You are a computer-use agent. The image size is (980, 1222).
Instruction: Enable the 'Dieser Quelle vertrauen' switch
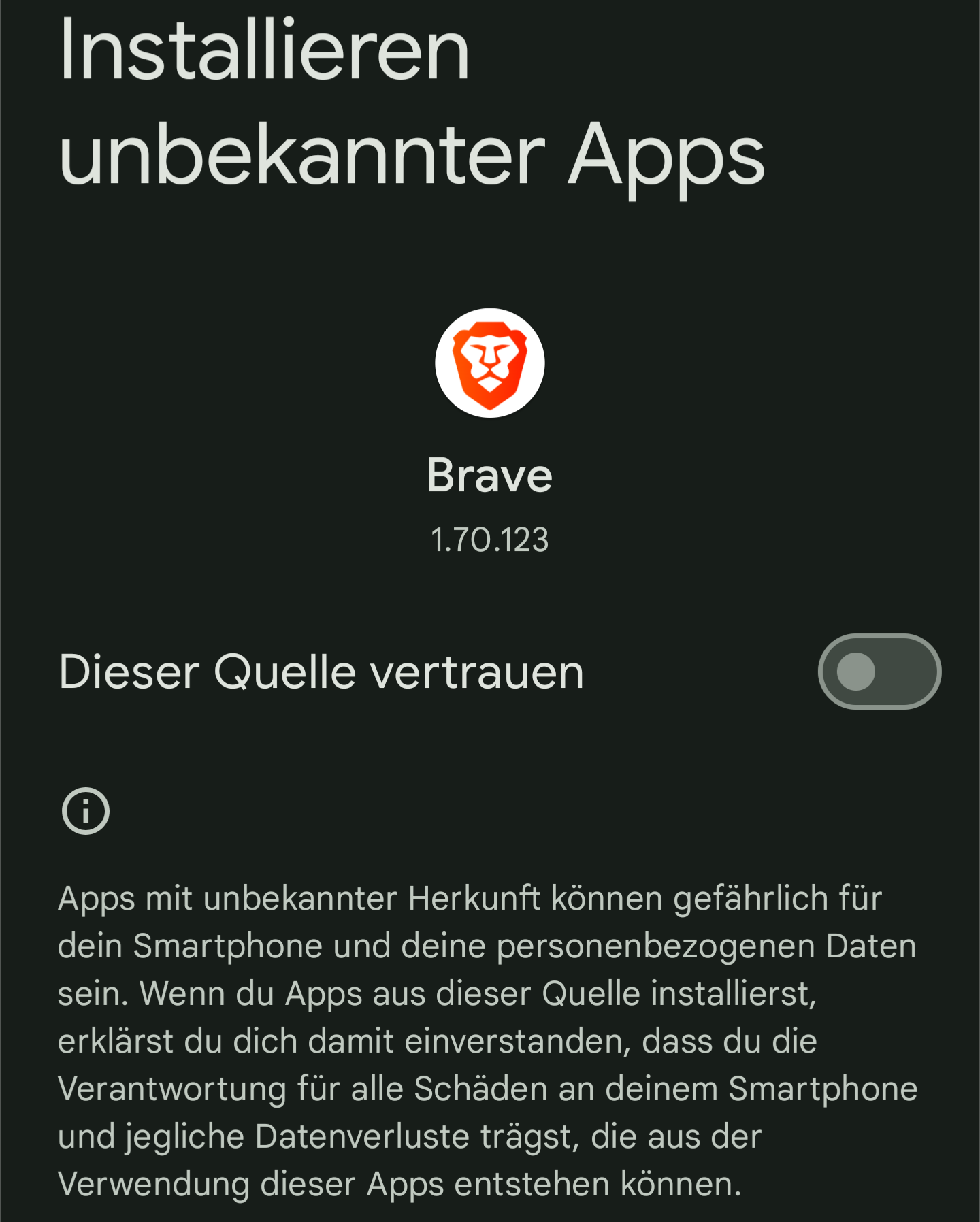pos(879,672)
